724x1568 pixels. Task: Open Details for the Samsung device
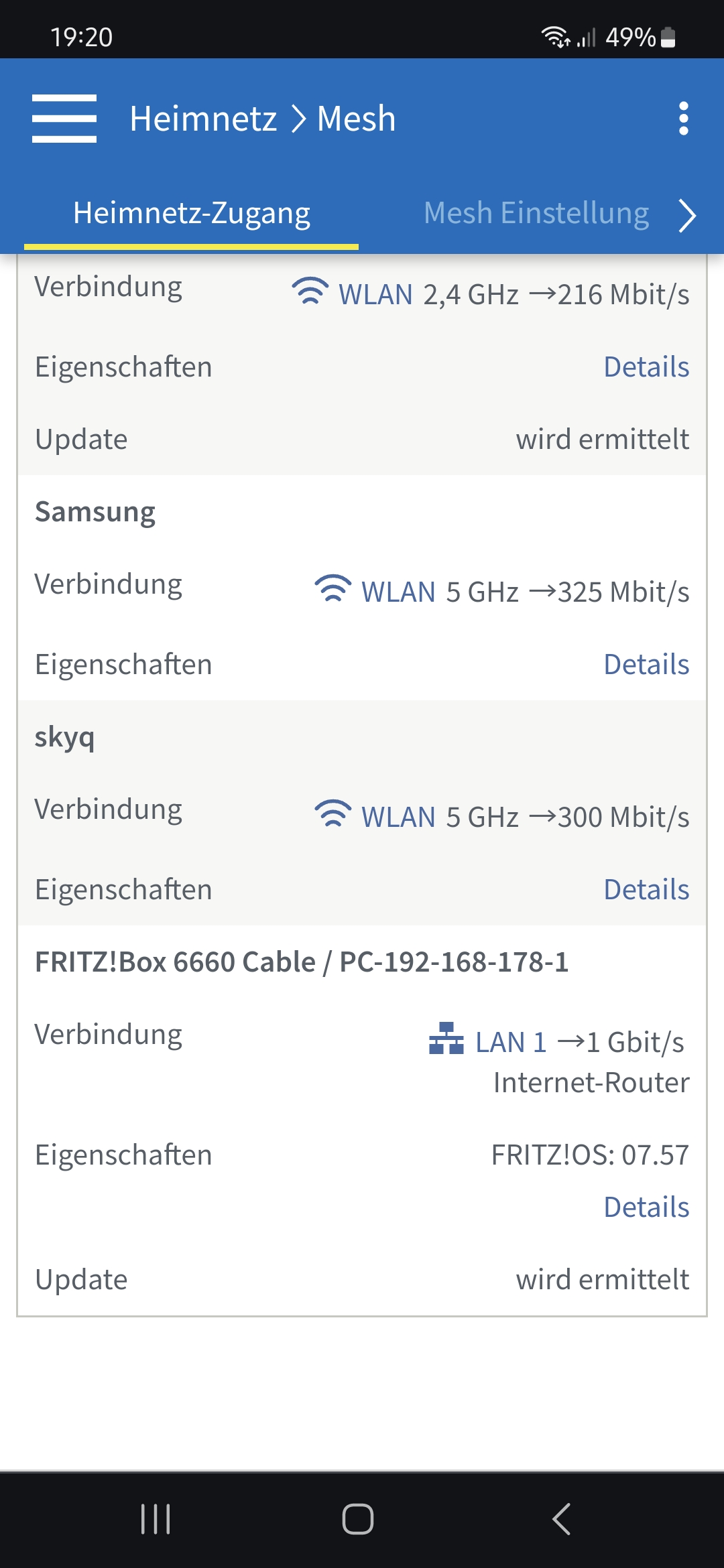coord(646,665)
